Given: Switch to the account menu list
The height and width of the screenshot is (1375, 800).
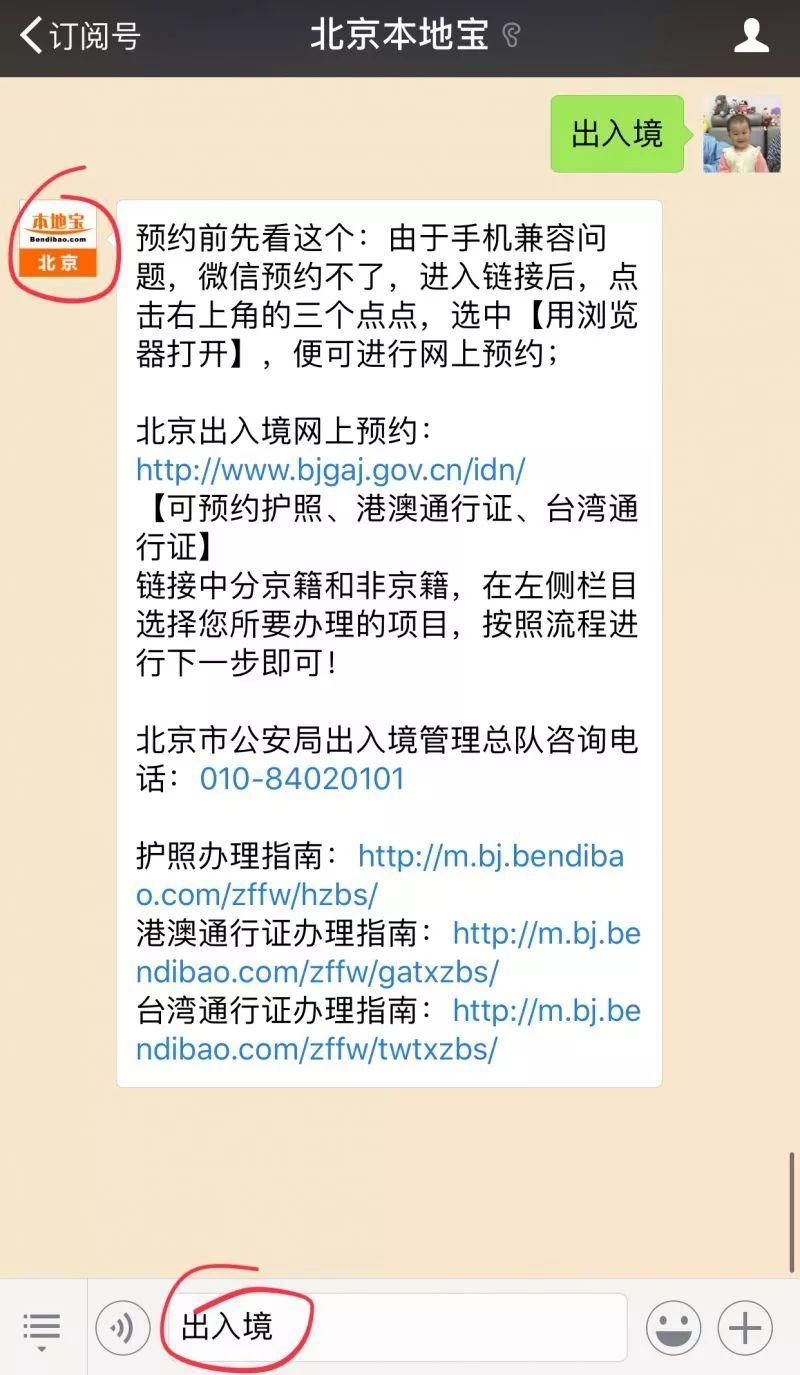Looking at the screenshot, I should tap(41, 1329).
